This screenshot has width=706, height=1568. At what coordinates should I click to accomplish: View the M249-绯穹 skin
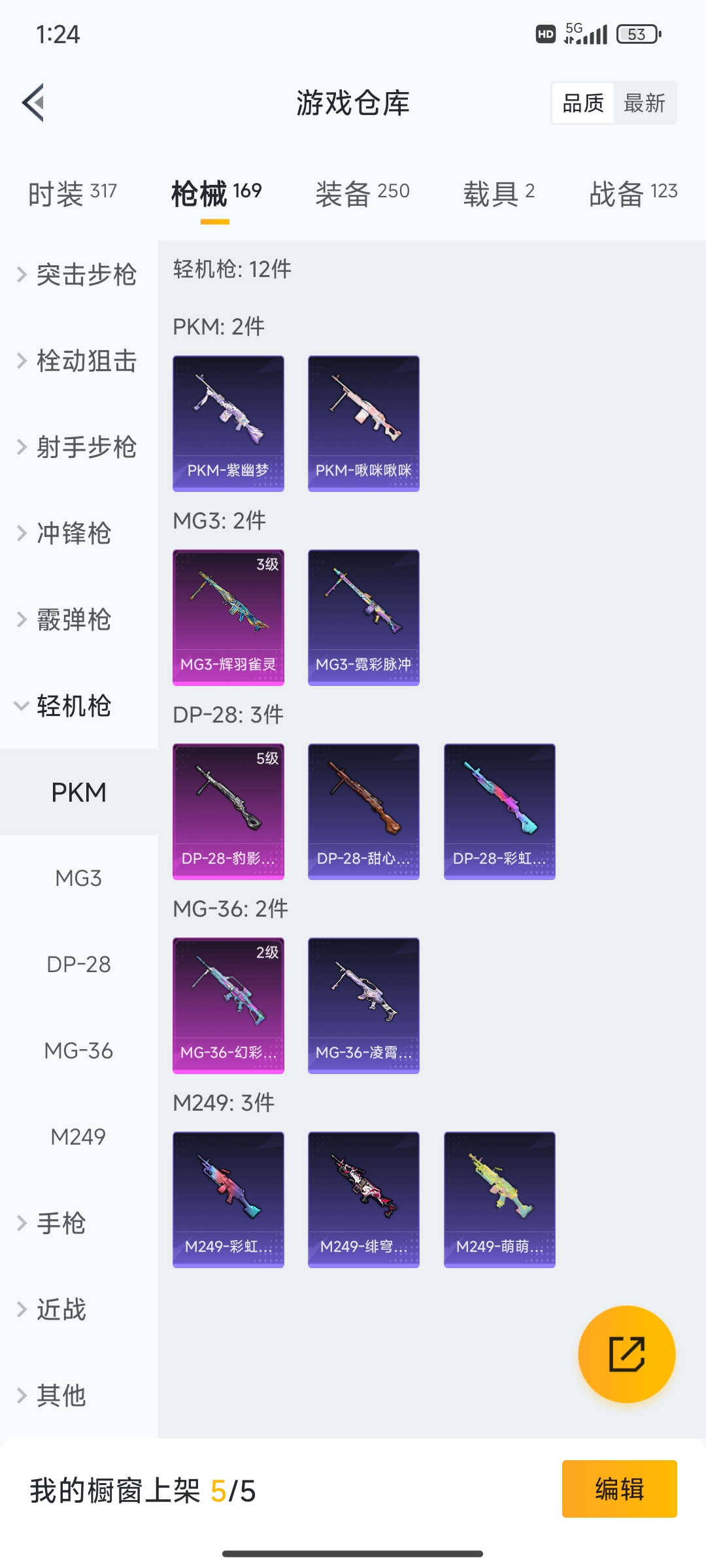[x=363, y=1199]
